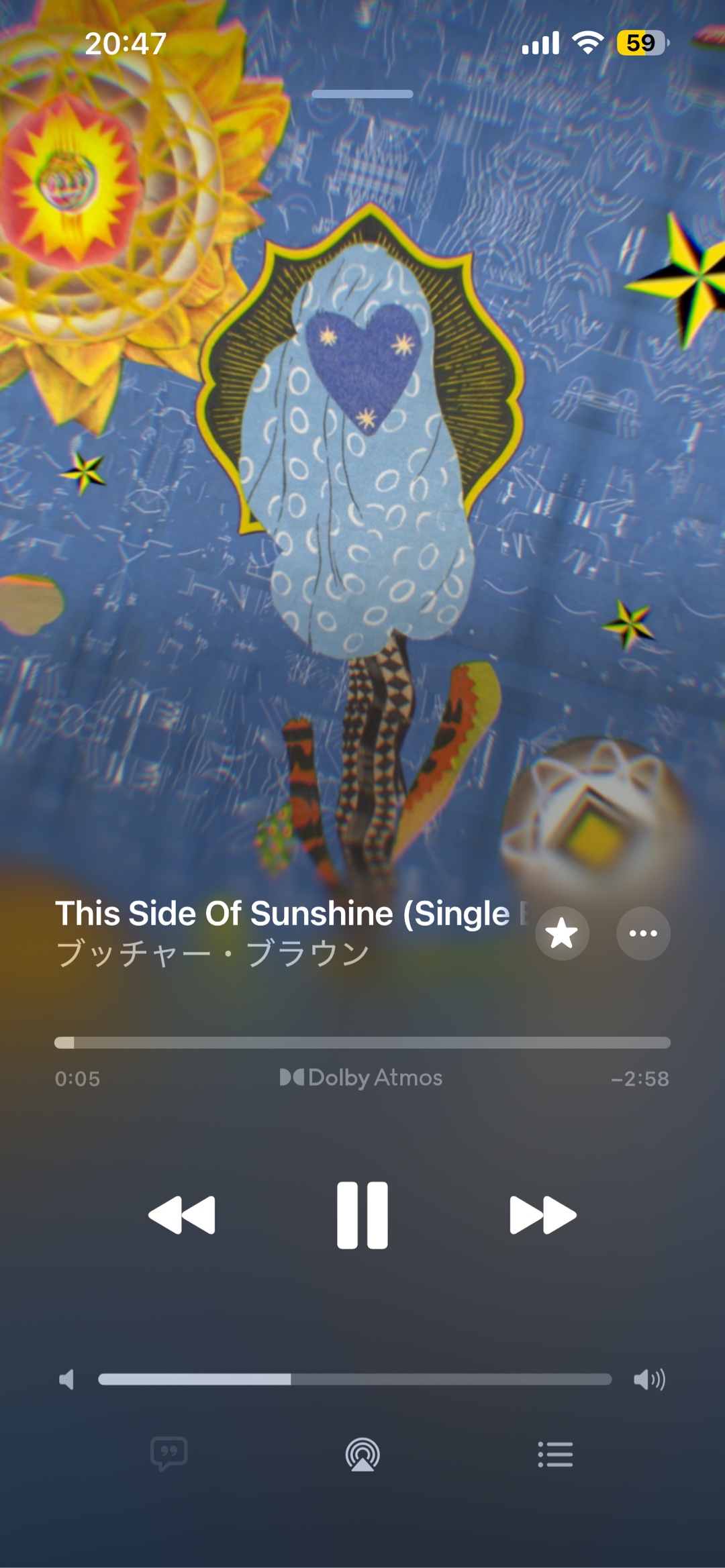Screen dimensions: 725x1568
Task: Favorite This Side Of Sunshine with star
Action: (x=562, y=933)
